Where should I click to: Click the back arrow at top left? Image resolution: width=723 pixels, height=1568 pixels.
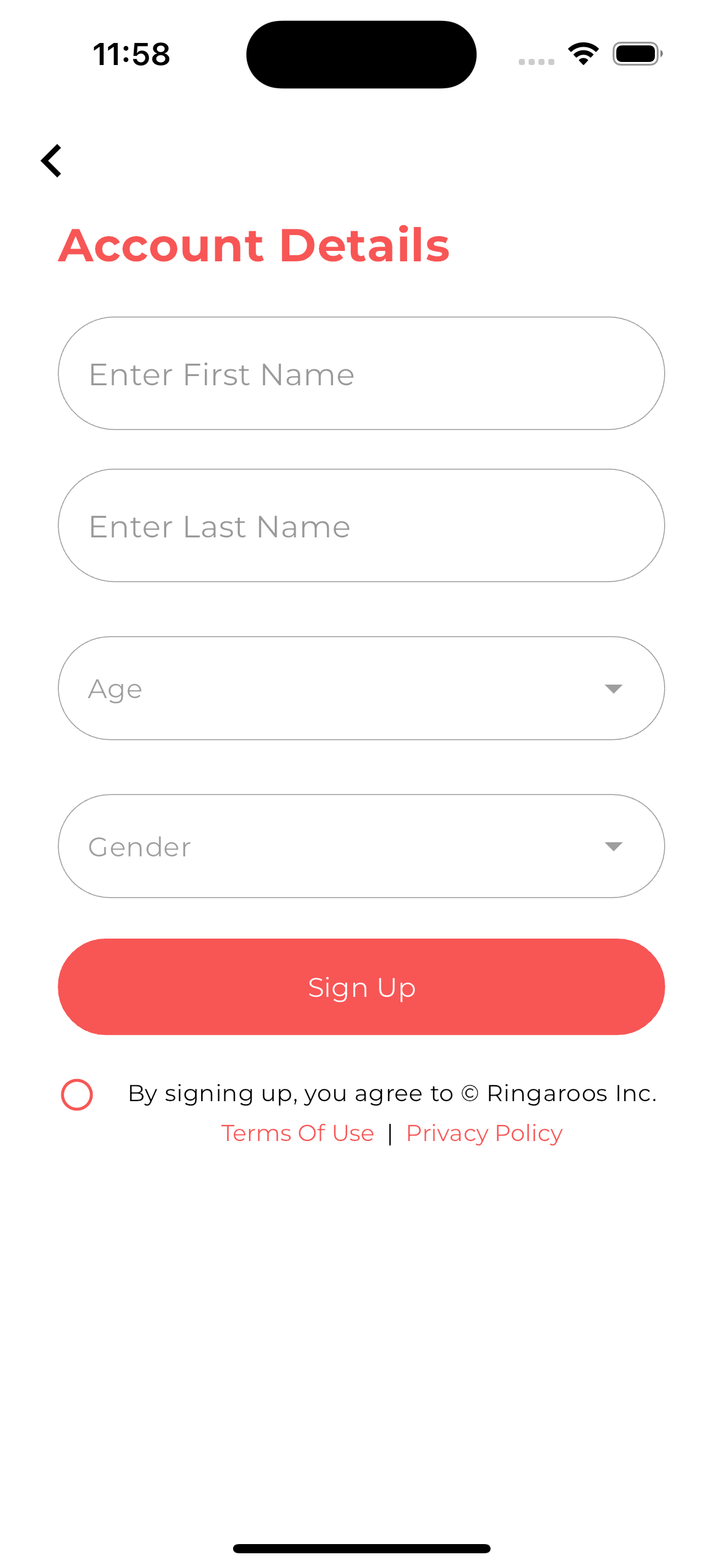click(x=52, y=161)
